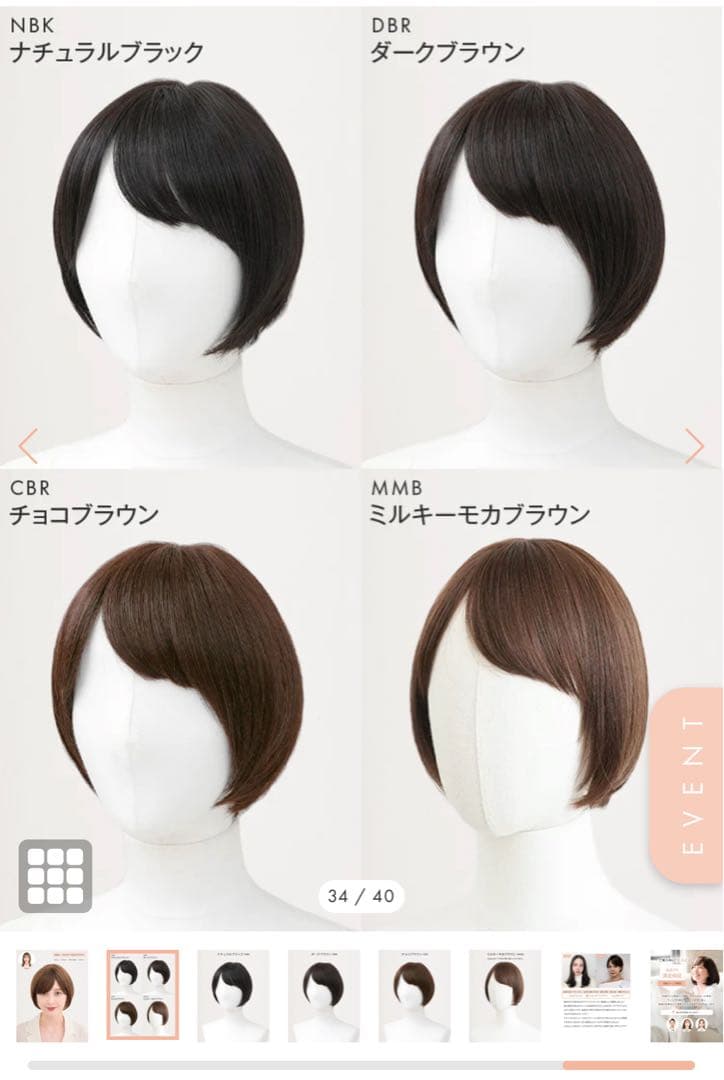Go to the previous gallery image
Screen dimensions: 724x1080
point(28,446)
